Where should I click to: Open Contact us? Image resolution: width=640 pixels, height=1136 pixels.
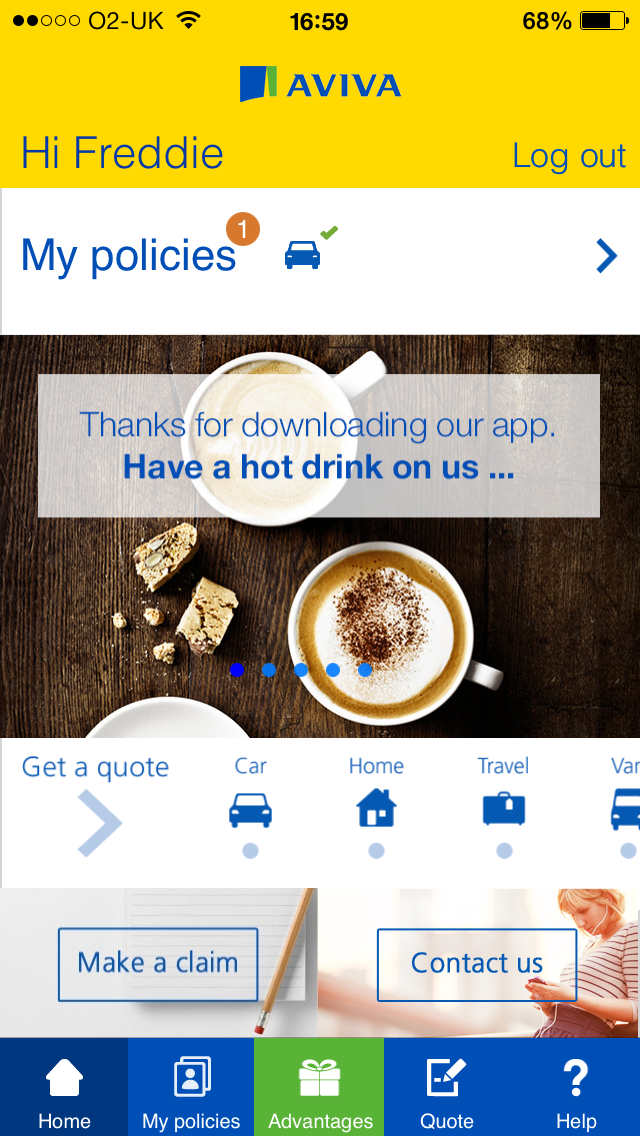477,964
